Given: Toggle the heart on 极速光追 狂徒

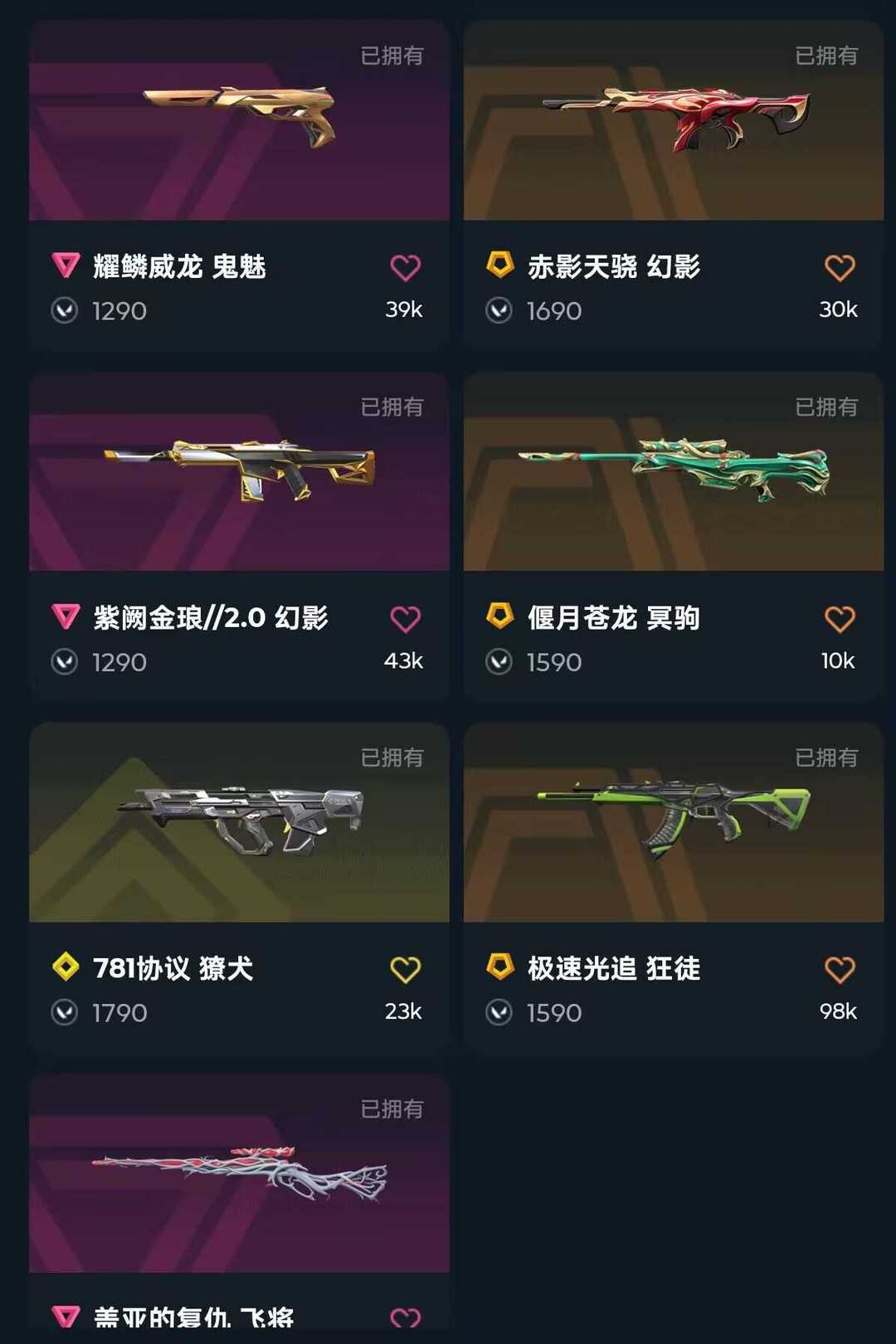Looking at the screenshot, I should tap(840, 969).
